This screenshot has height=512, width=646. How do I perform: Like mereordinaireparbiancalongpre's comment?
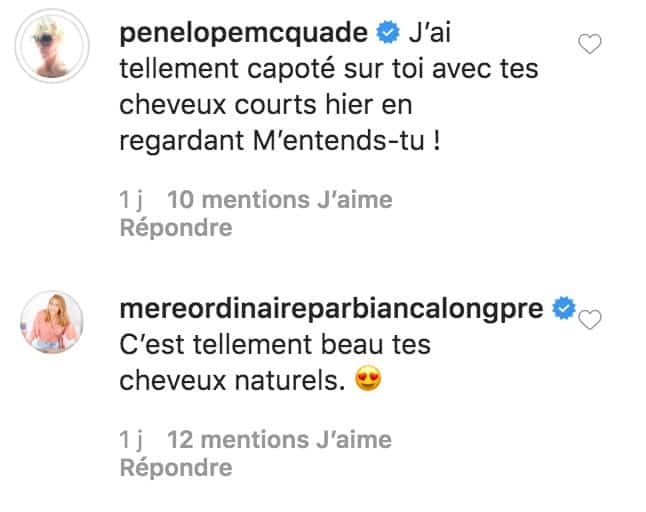point(591,320)
